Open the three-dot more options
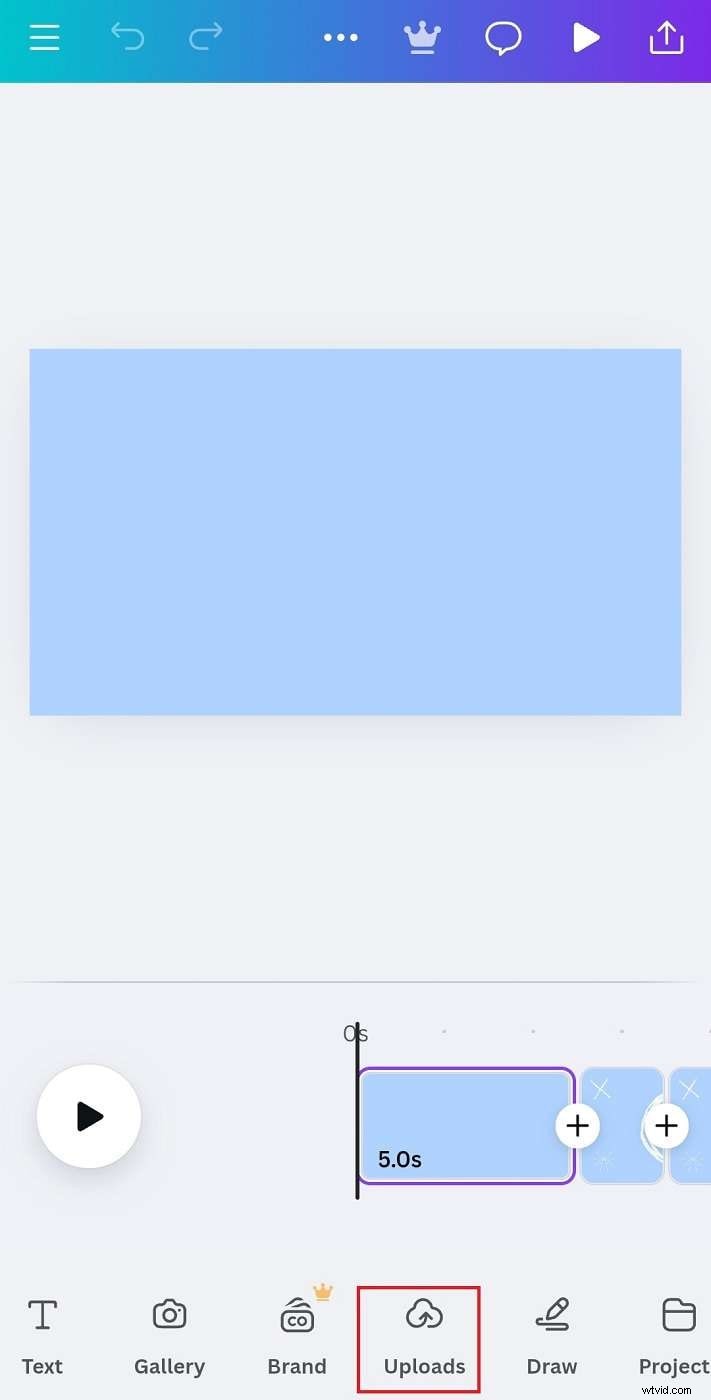Screen dimensions: 711x1400 (x=340, y=38)
